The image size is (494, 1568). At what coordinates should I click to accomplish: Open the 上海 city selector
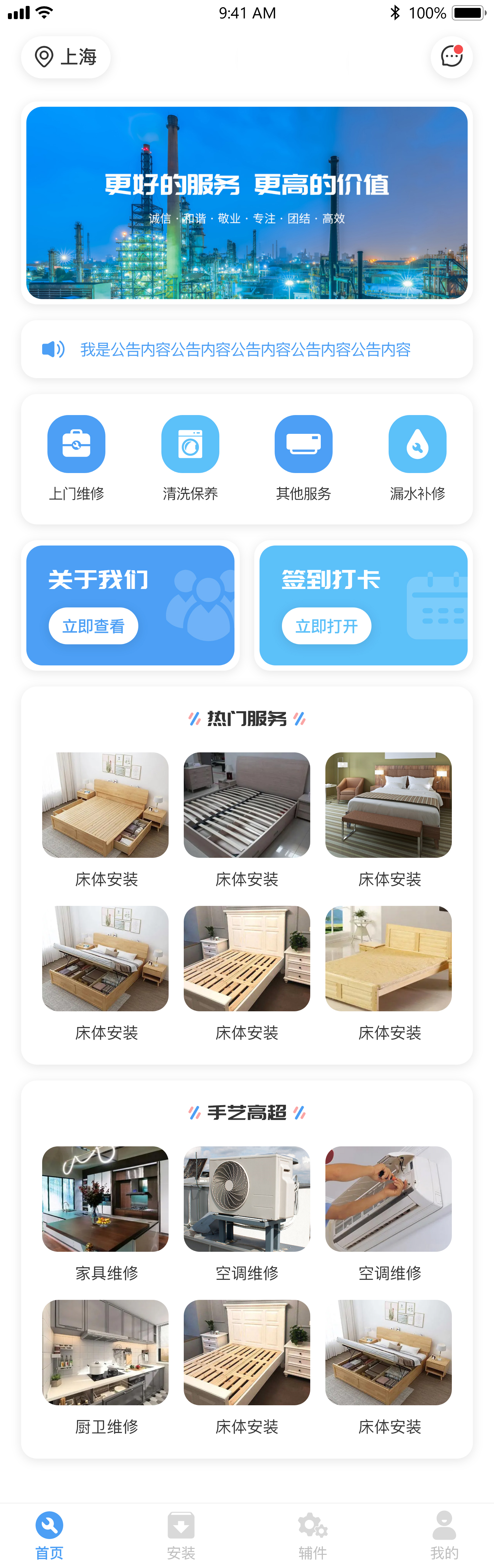pos(66,57)
